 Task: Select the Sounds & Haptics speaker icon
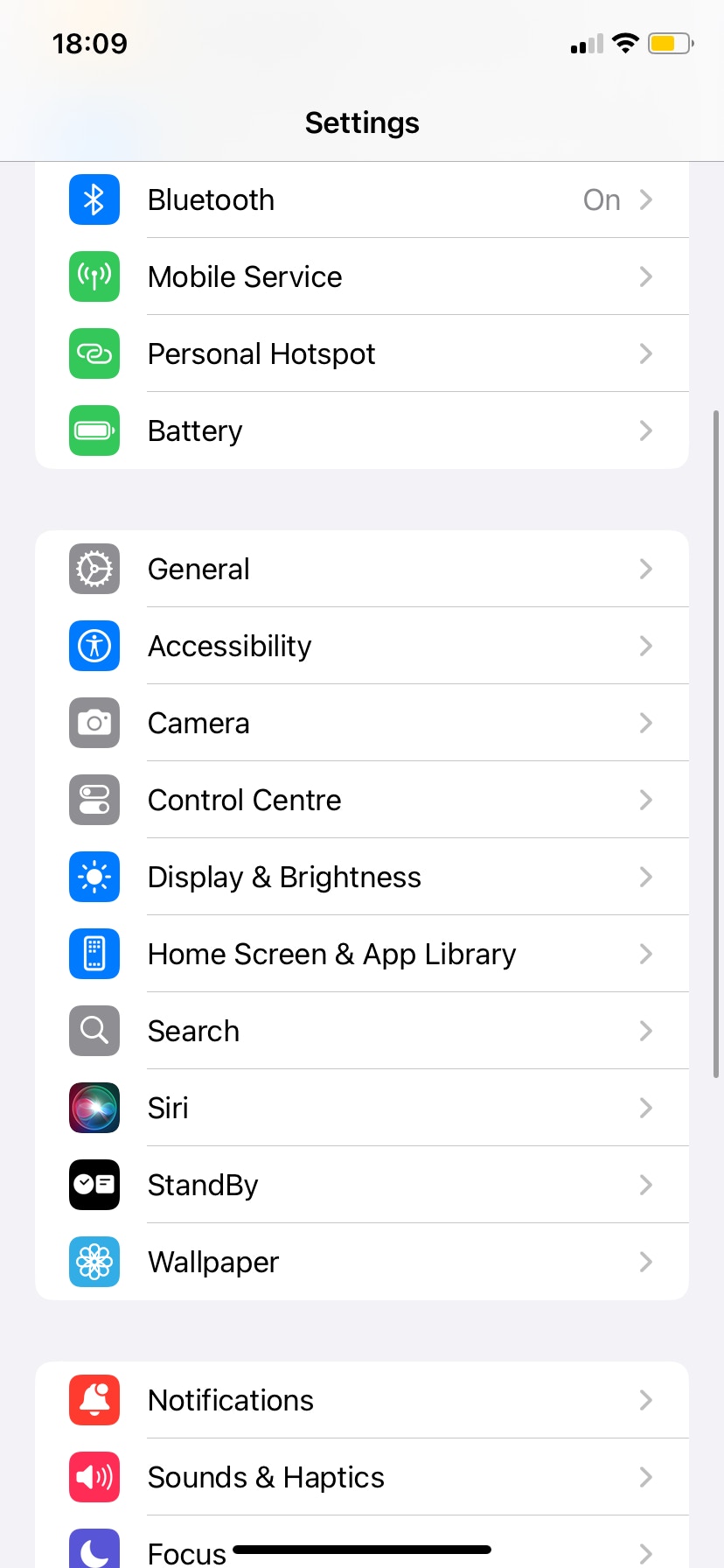click(x=94, y=1477)
